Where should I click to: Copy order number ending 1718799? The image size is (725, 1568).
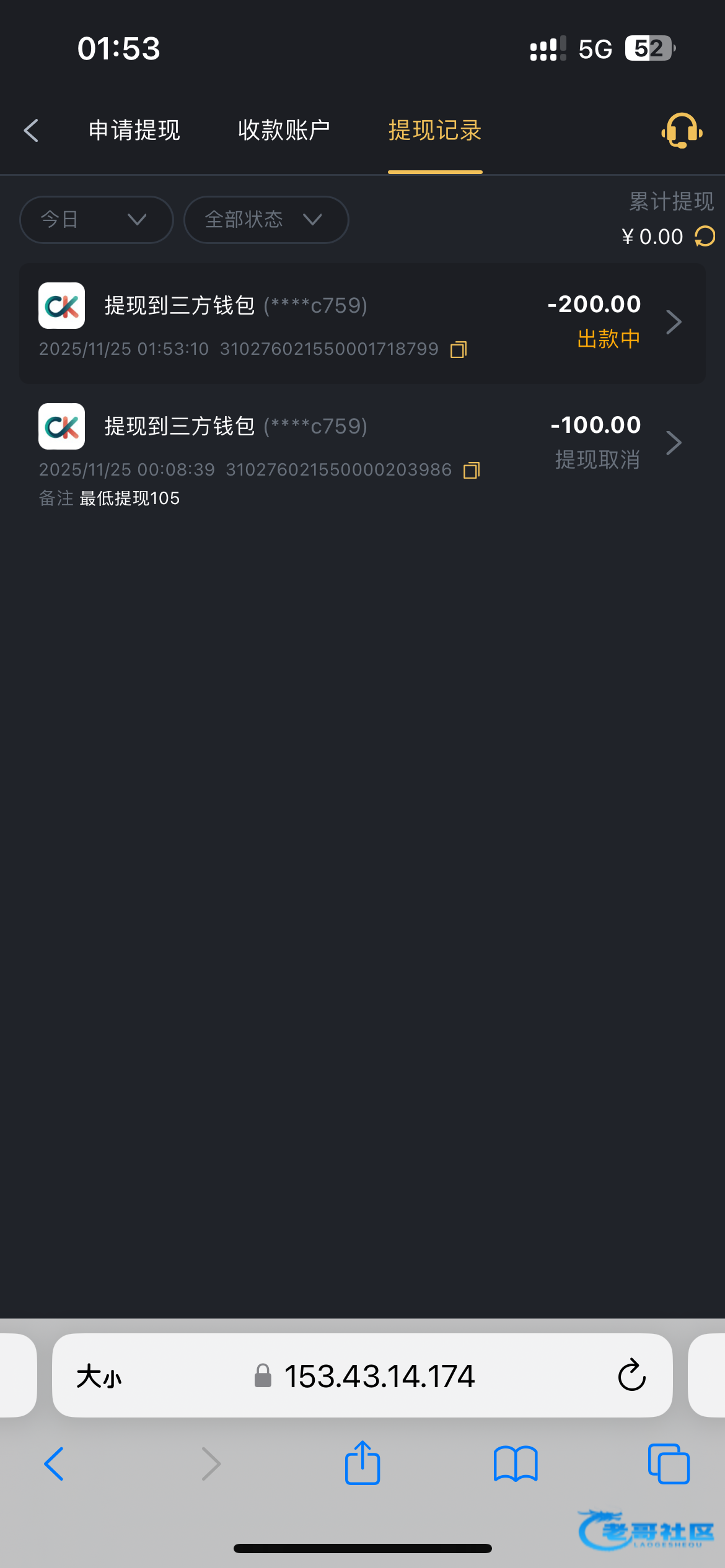(459, 350)
